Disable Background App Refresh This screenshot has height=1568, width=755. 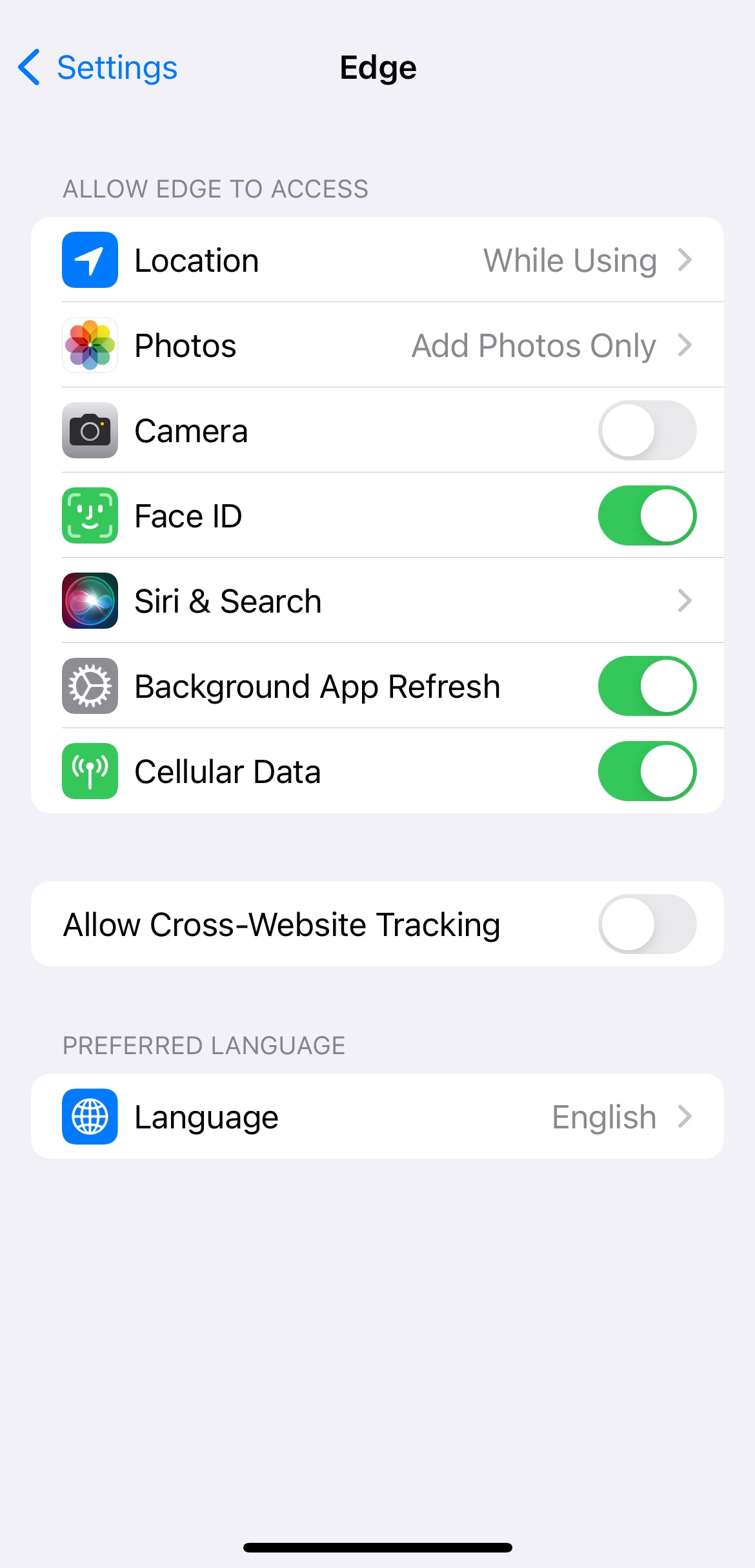point(647,686)
